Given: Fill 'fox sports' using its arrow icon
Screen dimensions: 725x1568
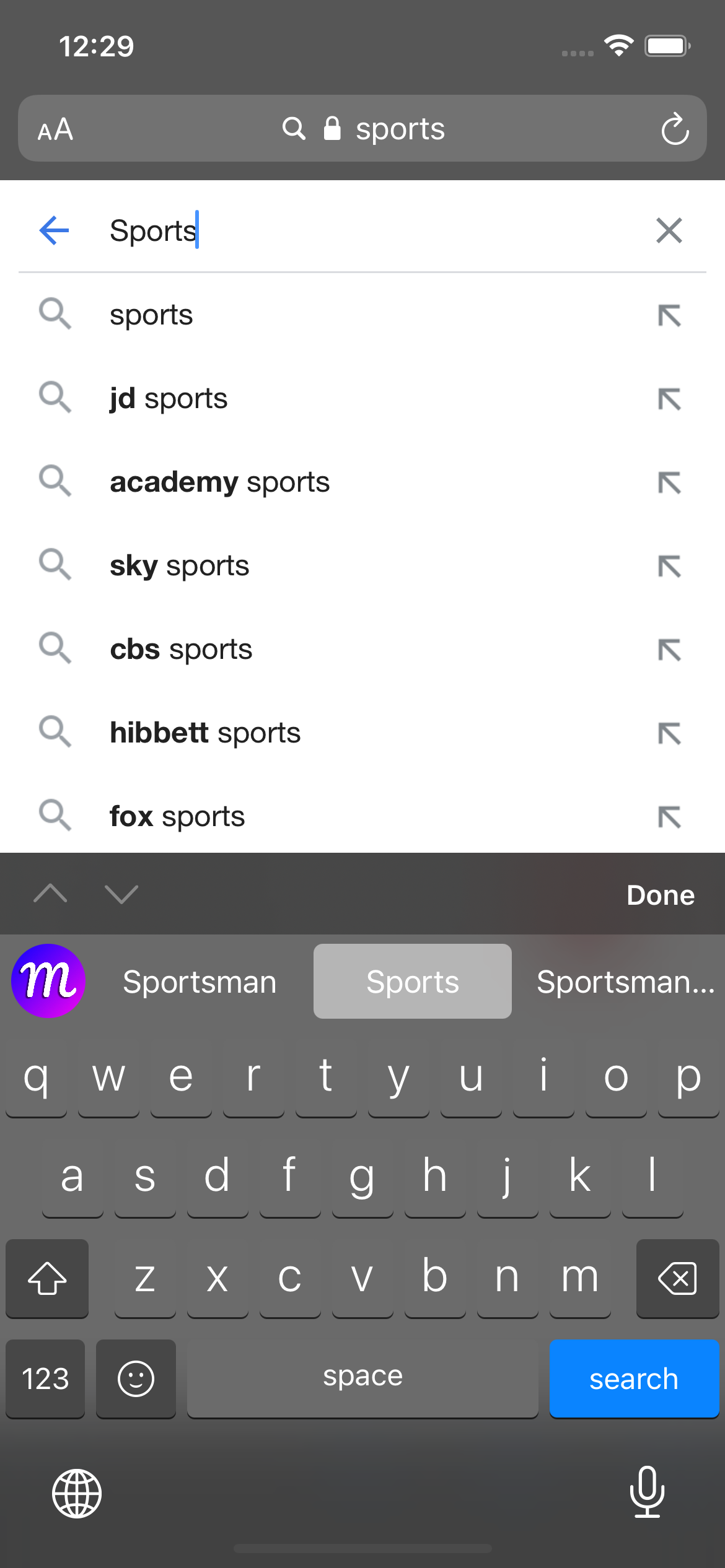Looking at the screenshot, I should pos(669,816).
